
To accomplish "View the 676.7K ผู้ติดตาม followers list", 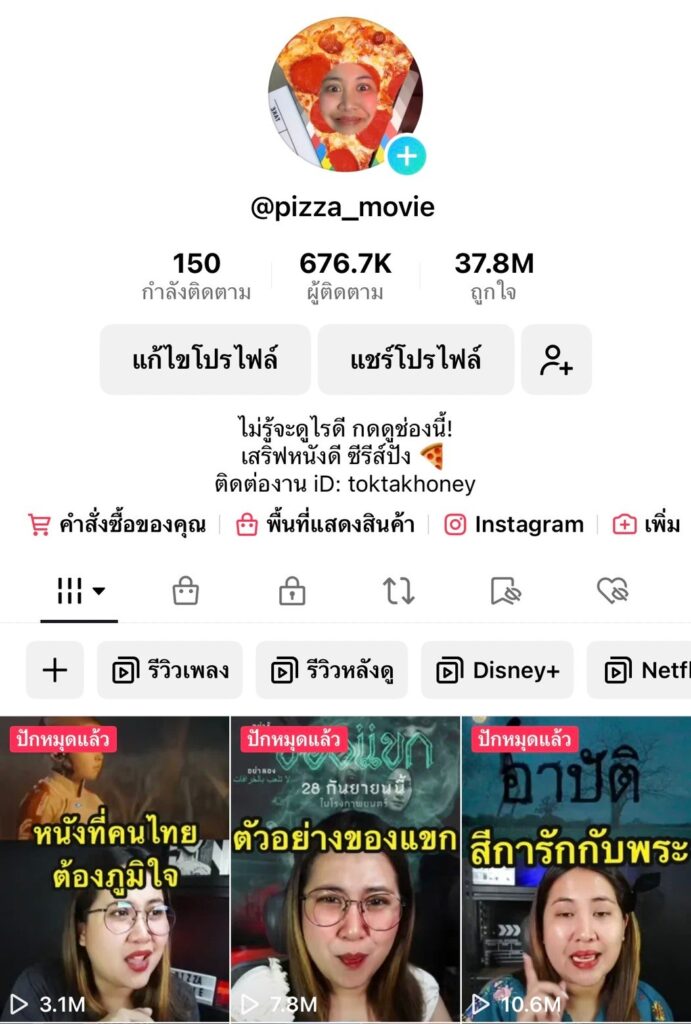I will tap(345, 276).
